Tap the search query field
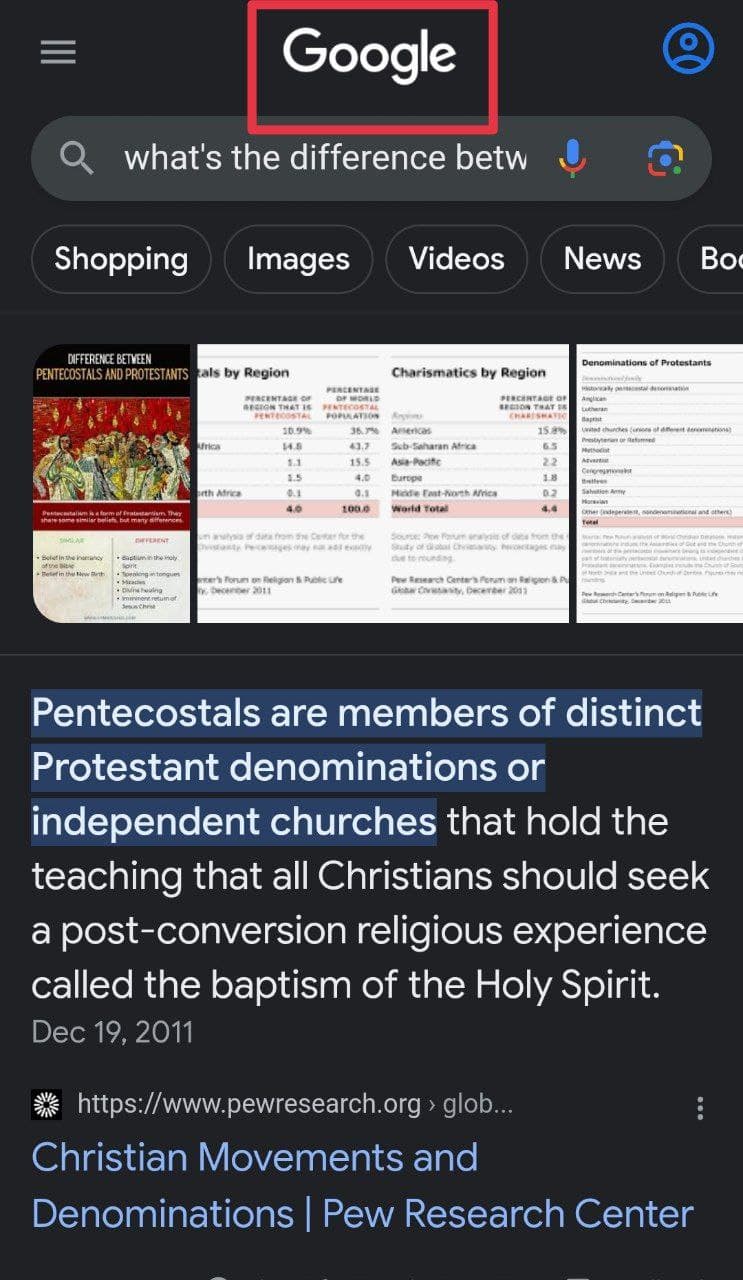 pyautogui.click(x=325, y=158)
